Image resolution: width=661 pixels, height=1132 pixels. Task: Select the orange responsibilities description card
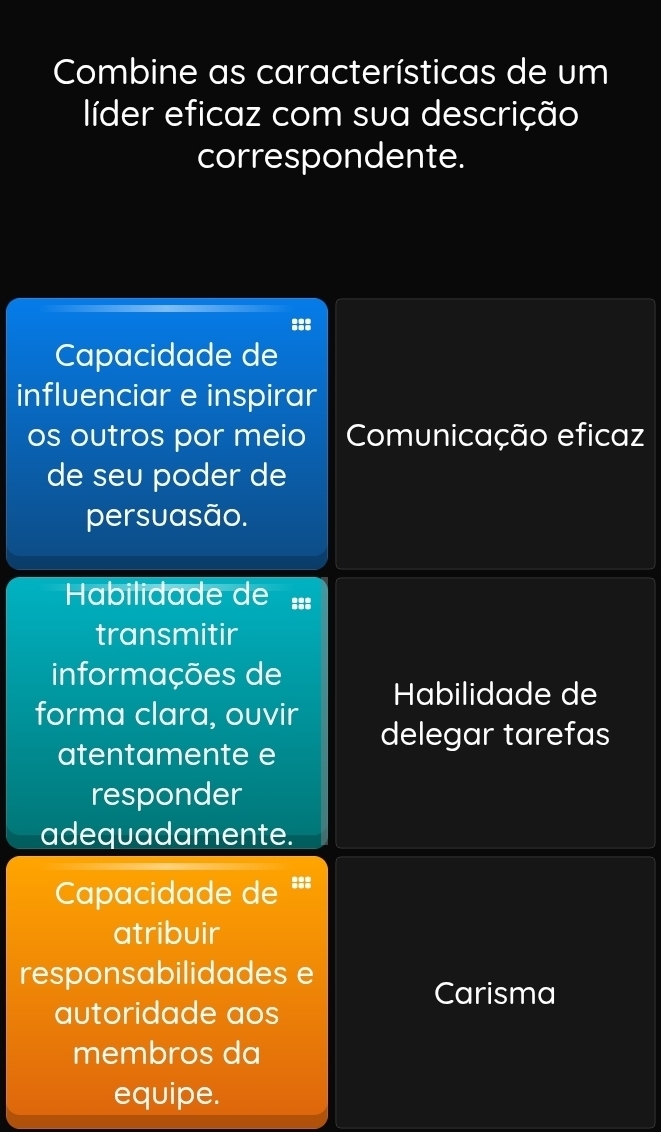coord(167,992)
